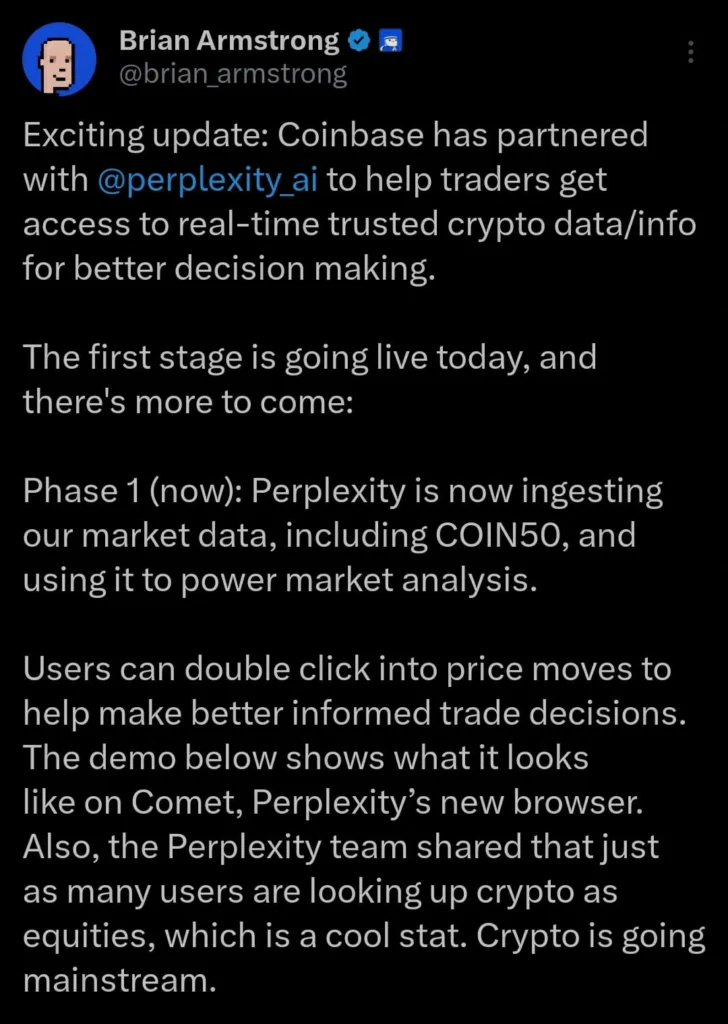Click the @brian_armstrong handle
Screen dimensions: 728x1024
point(233,72)
